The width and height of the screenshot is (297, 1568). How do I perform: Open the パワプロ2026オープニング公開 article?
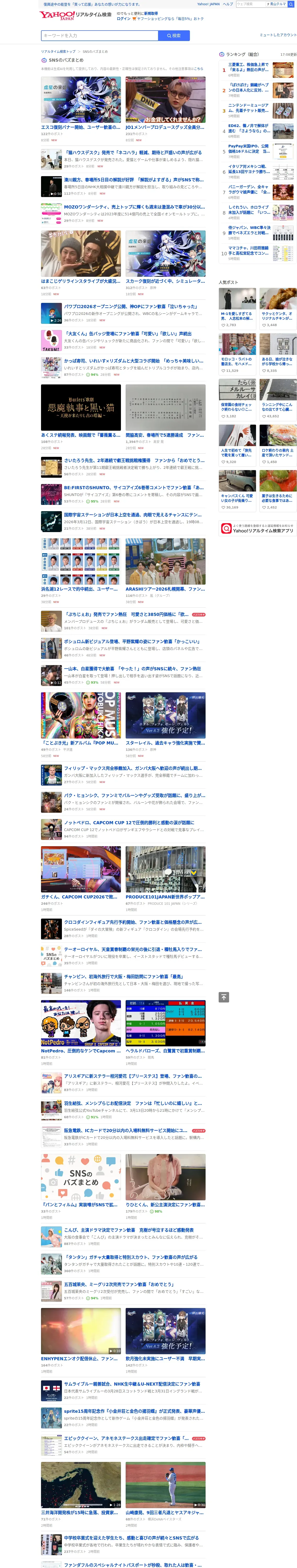[x=123, y=313]
